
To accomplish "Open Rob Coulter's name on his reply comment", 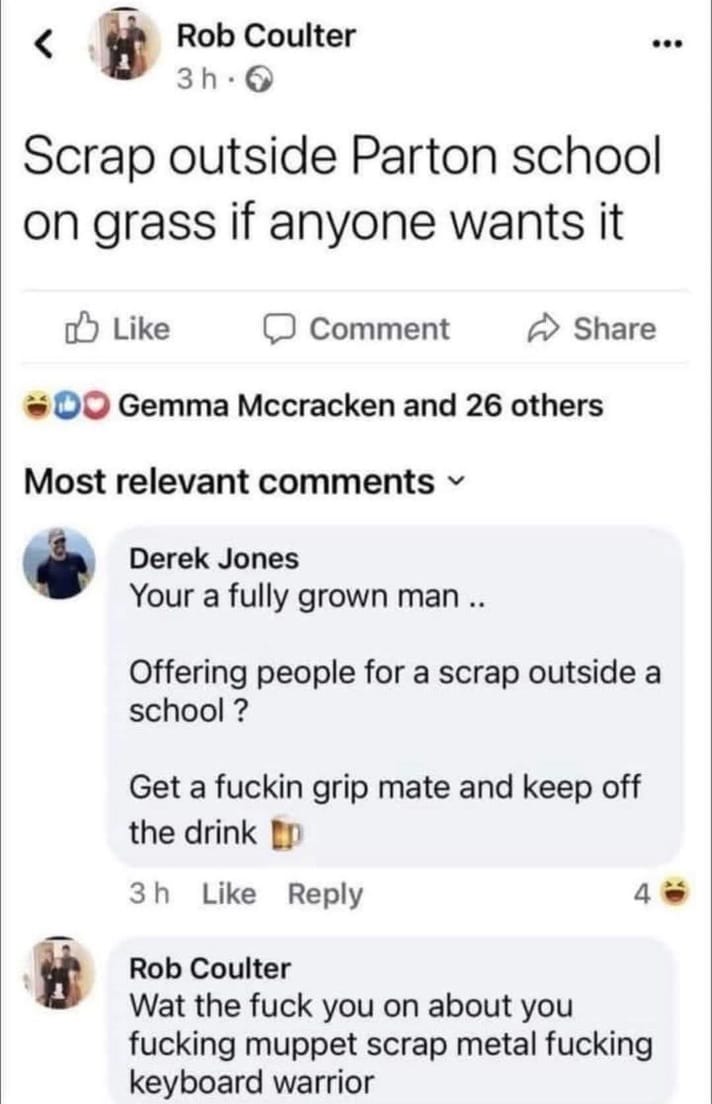I will tap(210, 968).
